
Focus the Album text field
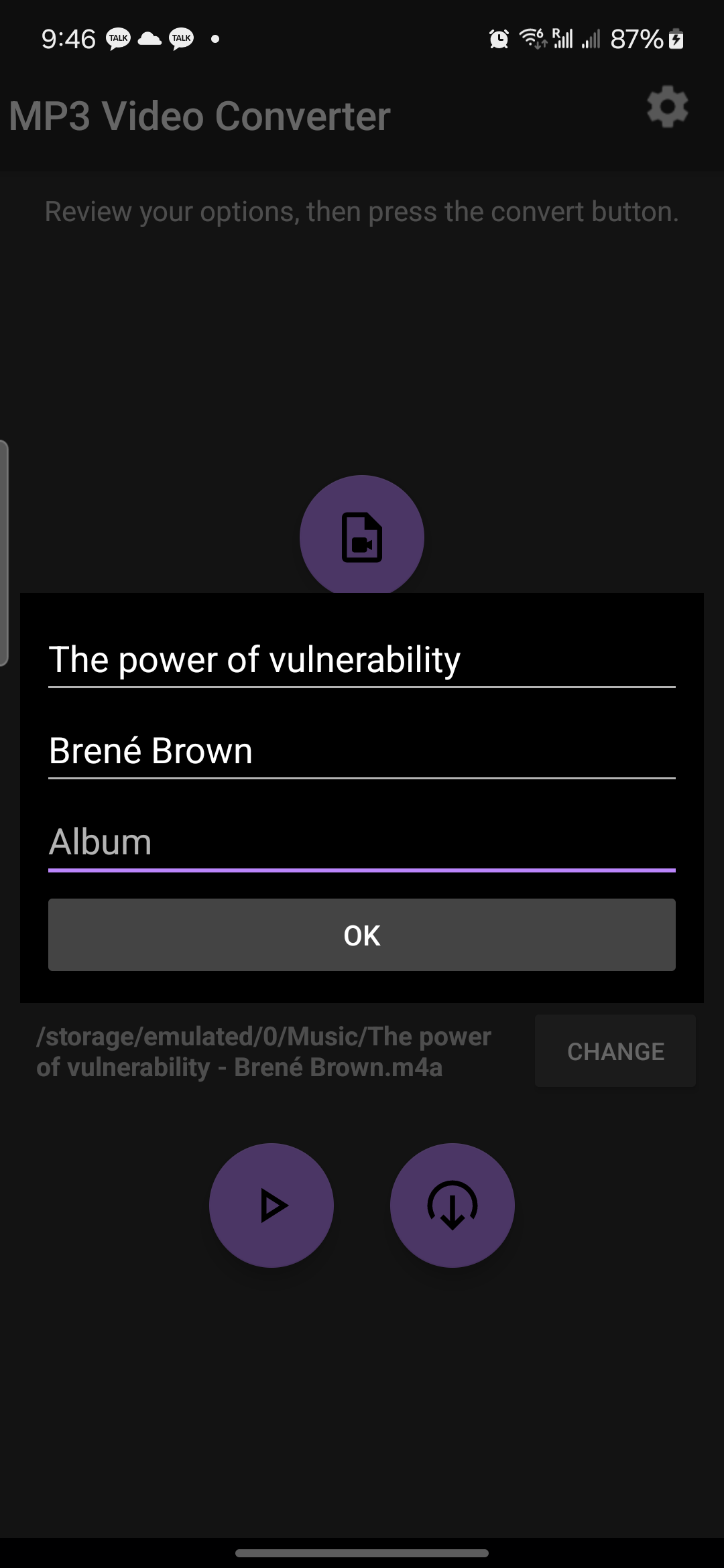[x=361, y=842]
